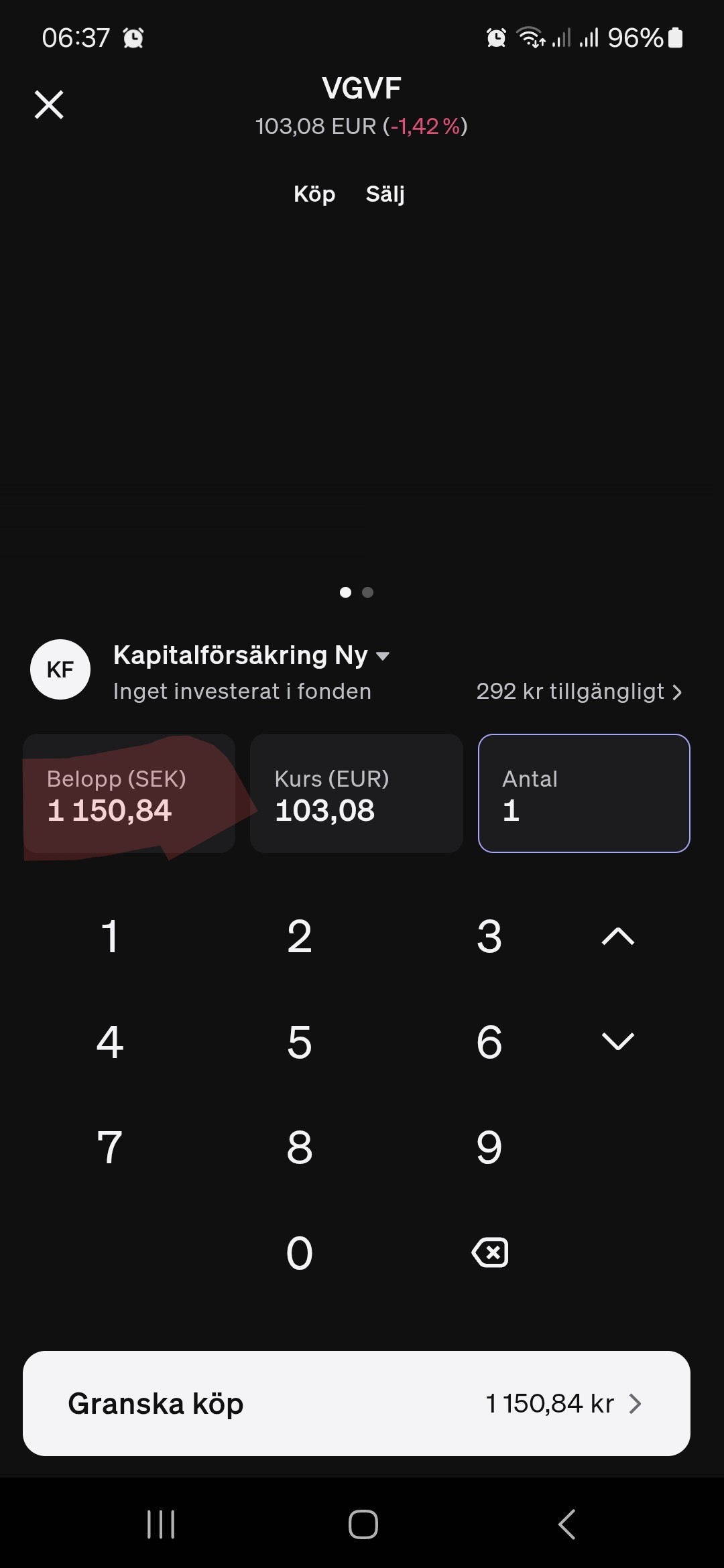Enter digit 5 on the keypad

coord(300,1042)
